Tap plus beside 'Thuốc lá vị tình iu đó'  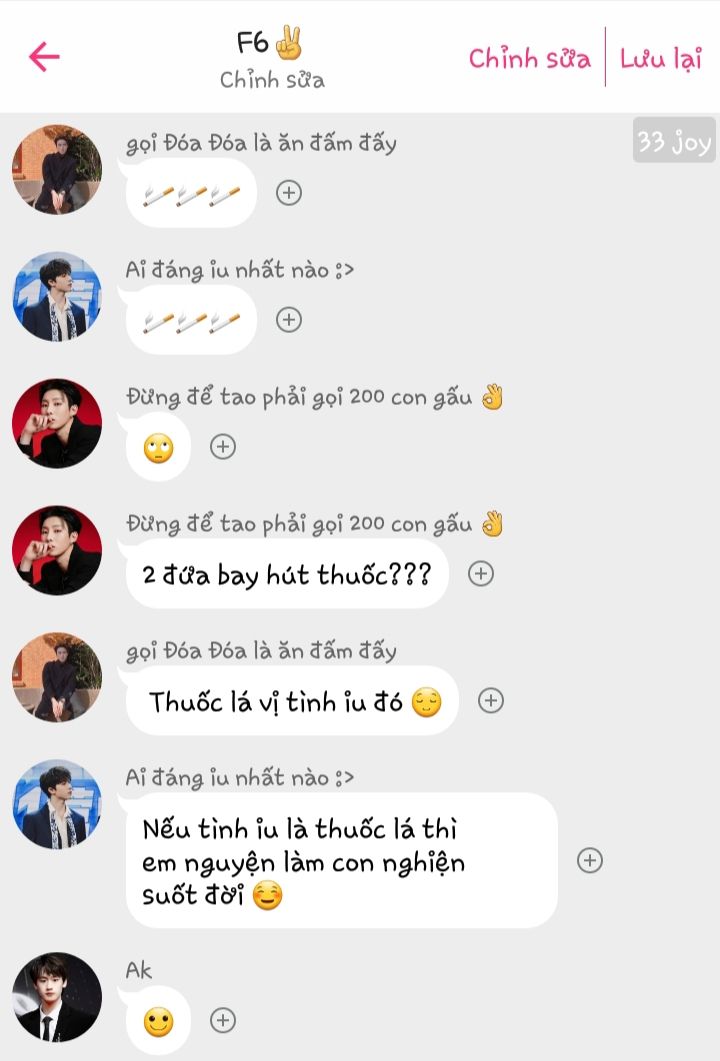pos(490,701)
